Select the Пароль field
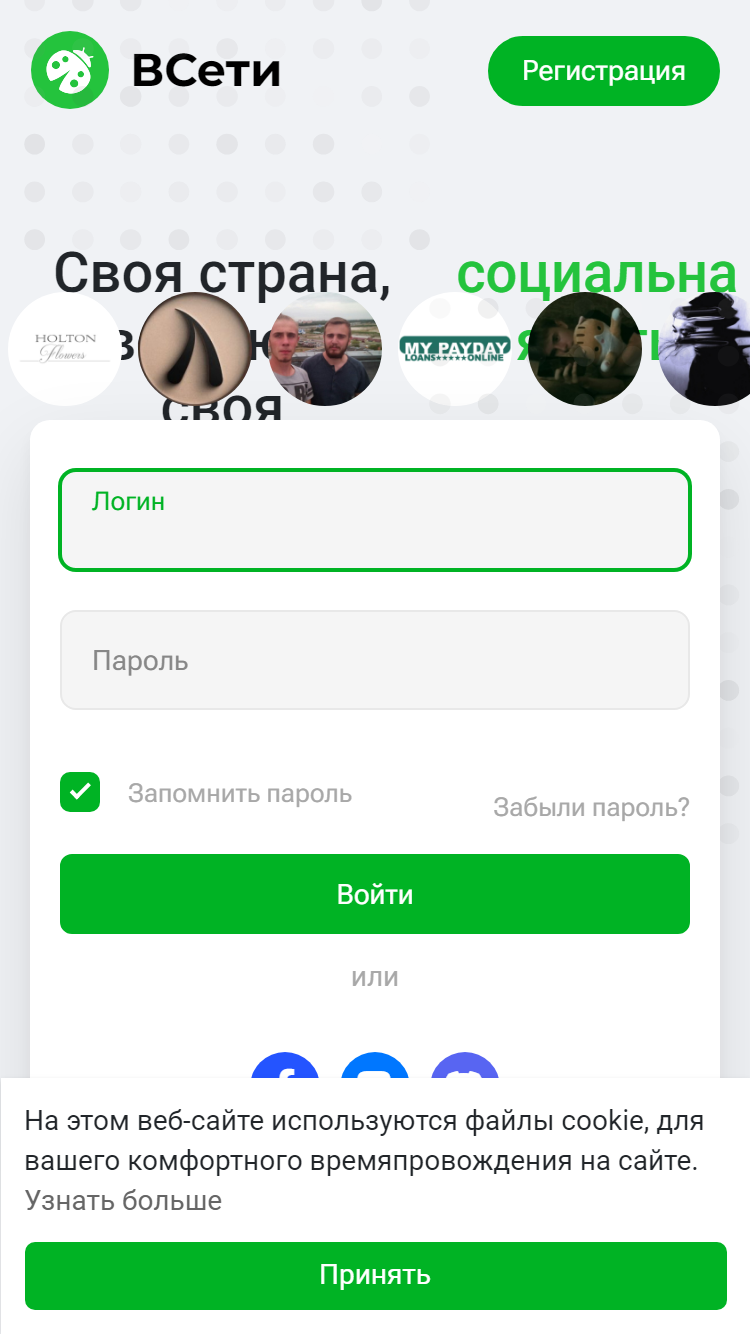Image resolution: width=750 pixels, height=1334 pixels. (x=375, y=660)
